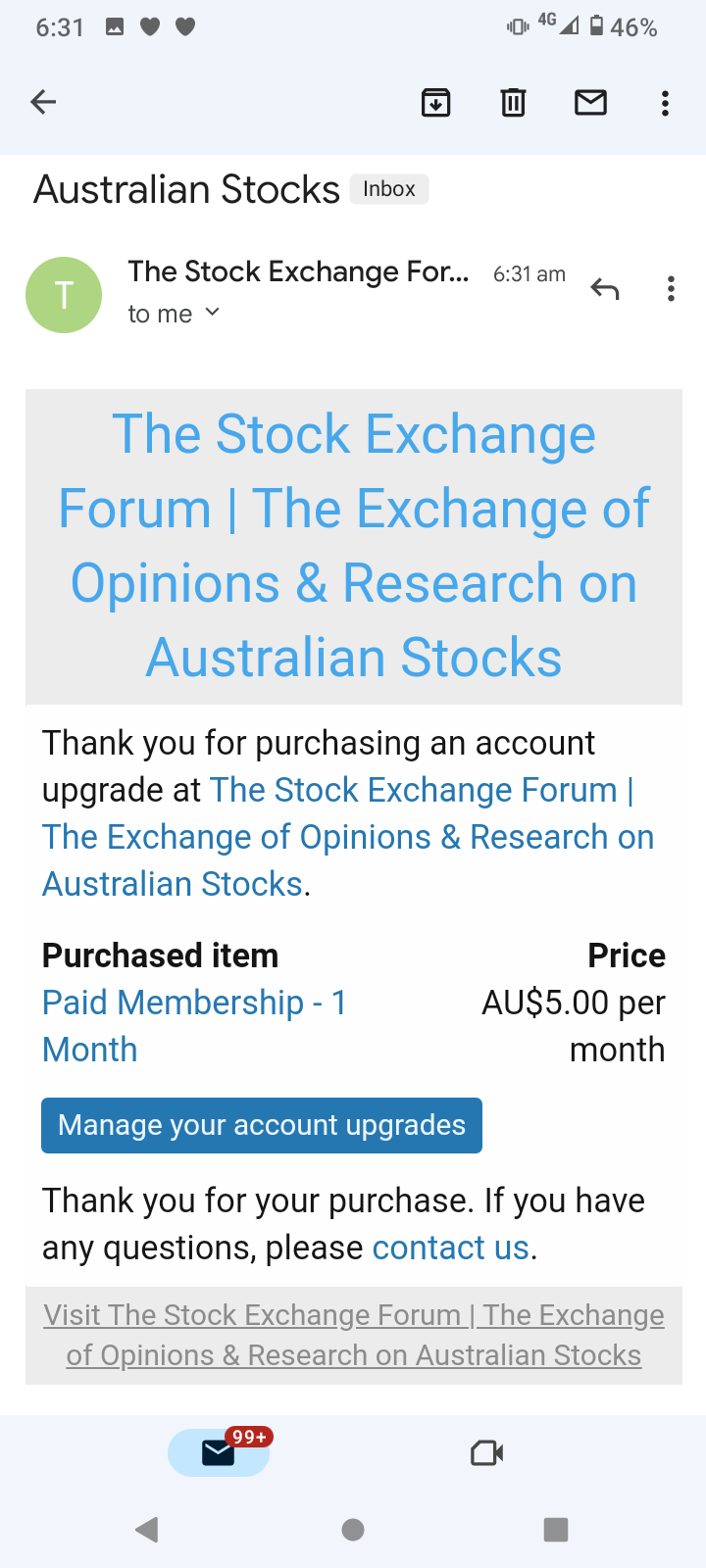Reply to The Stock Exchange Forum email
706x1568 pixels.
click(x=605, y=289)
